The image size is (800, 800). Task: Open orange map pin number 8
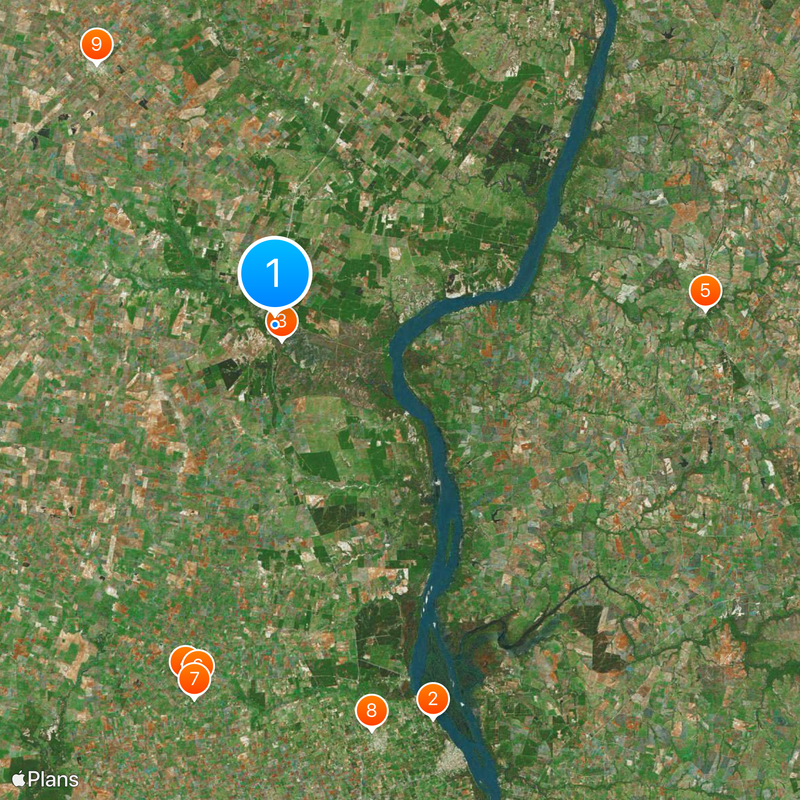(x=371, y=711)
